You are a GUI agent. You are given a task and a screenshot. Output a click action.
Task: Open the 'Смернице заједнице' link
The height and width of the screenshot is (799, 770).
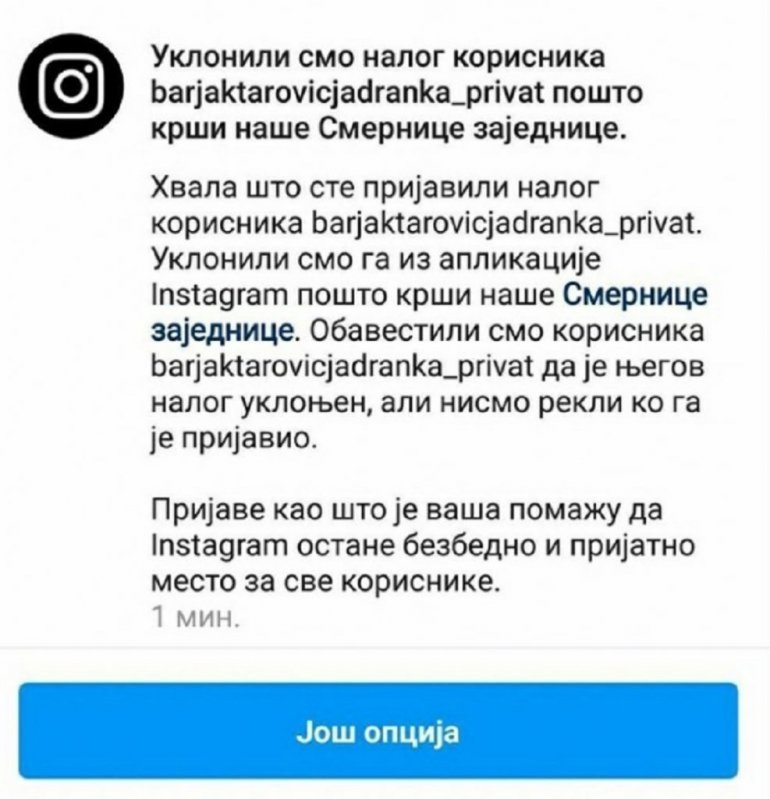click(x=635, y=294)
